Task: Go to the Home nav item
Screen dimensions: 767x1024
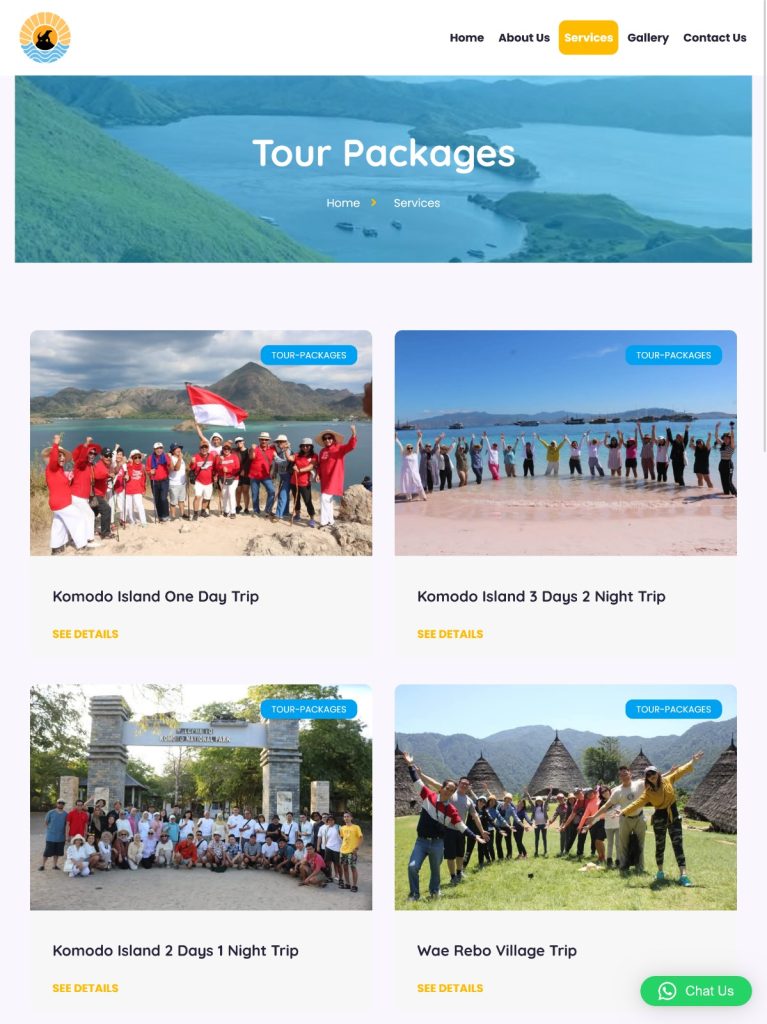Action: click(x=466, y=38)
